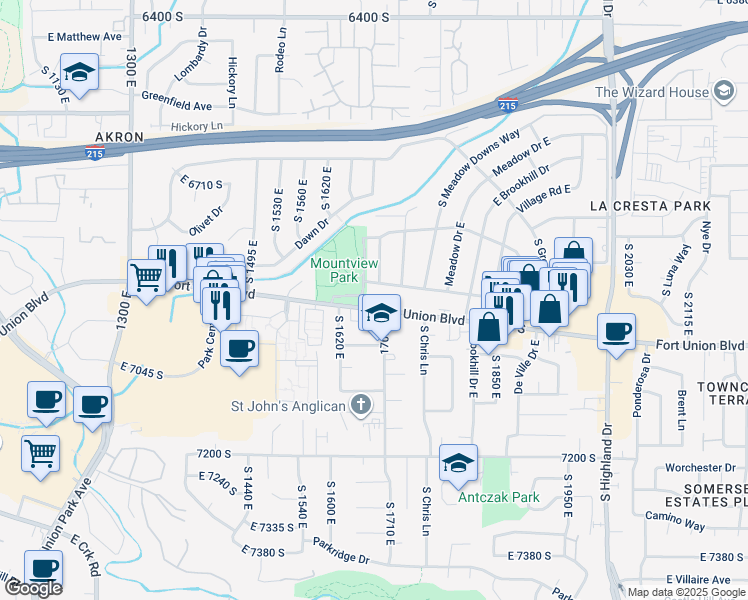Image resolution: width=748 pixels, height=600 pixels.
Task: Select the Mountview Park label
Action: point(344,270)
